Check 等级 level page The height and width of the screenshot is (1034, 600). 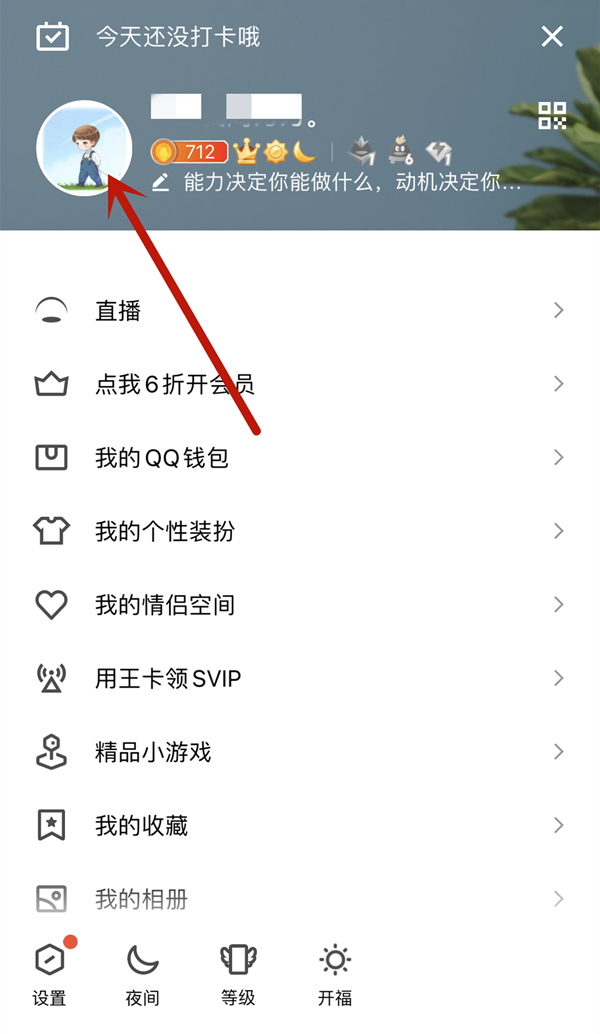(x=238, y=974)
